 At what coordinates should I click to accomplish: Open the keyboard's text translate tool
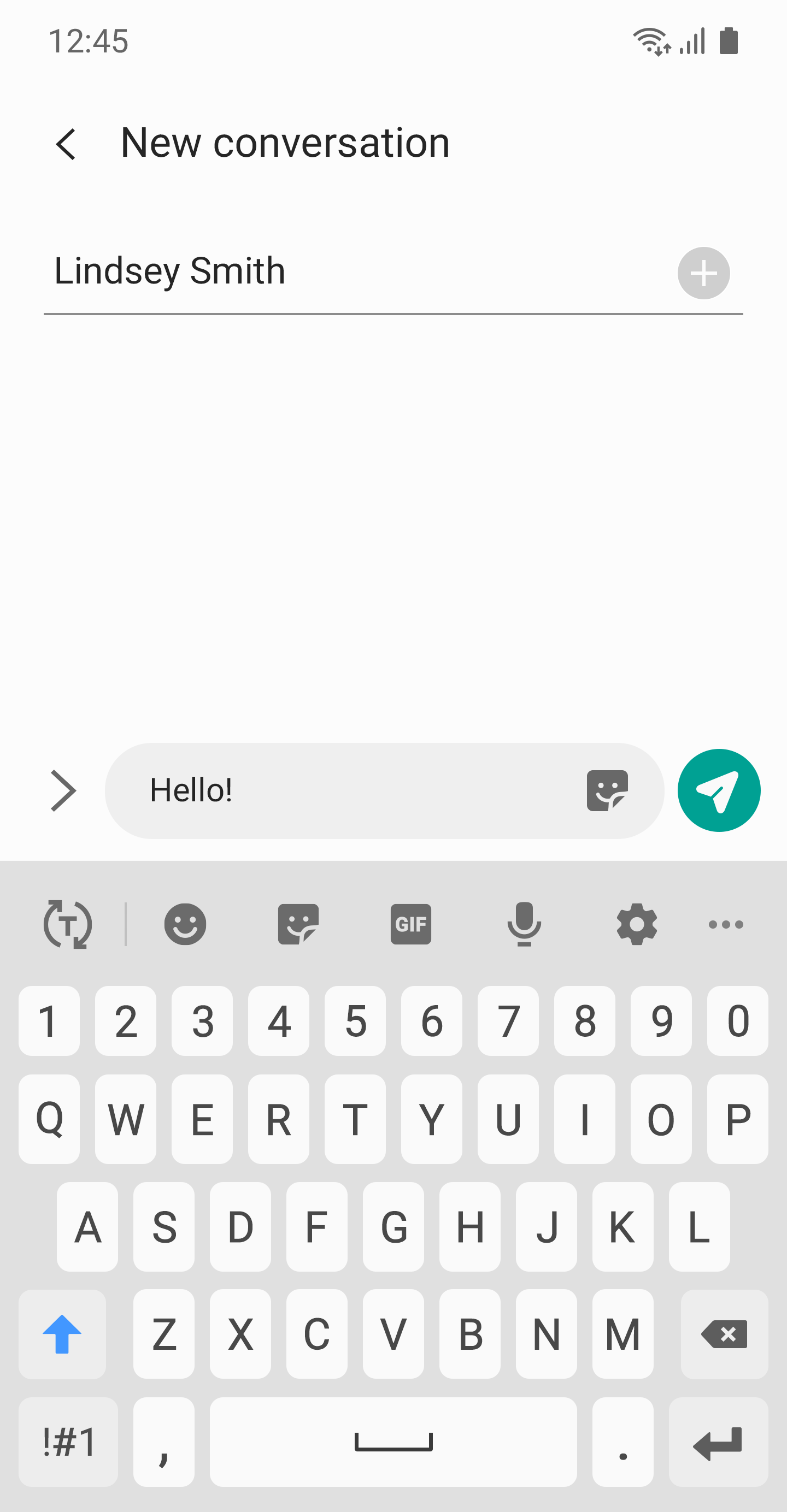coord(68,924)
